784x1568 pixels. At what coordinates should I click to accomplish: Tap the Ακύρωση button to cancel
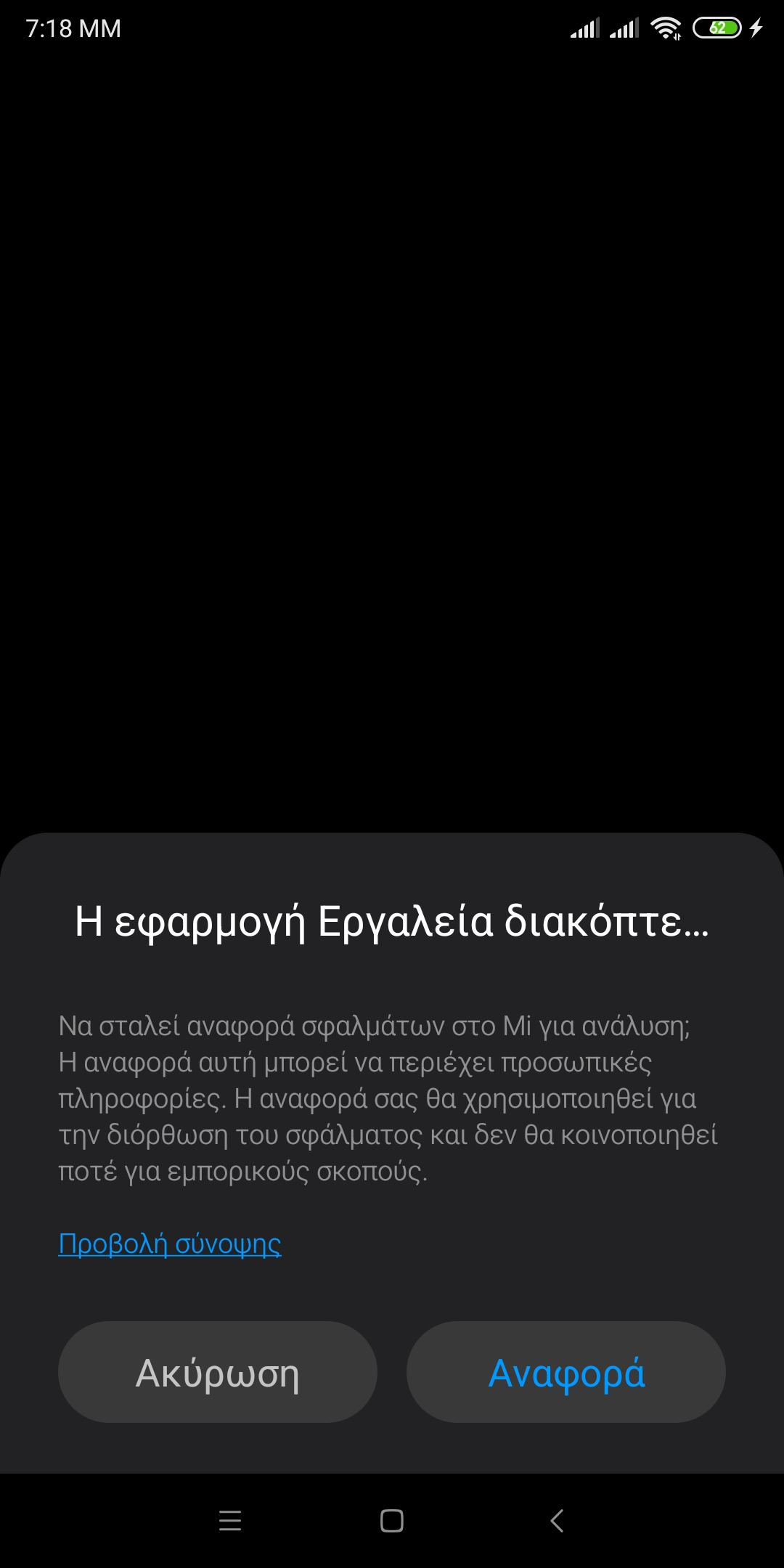point(217,1372)
